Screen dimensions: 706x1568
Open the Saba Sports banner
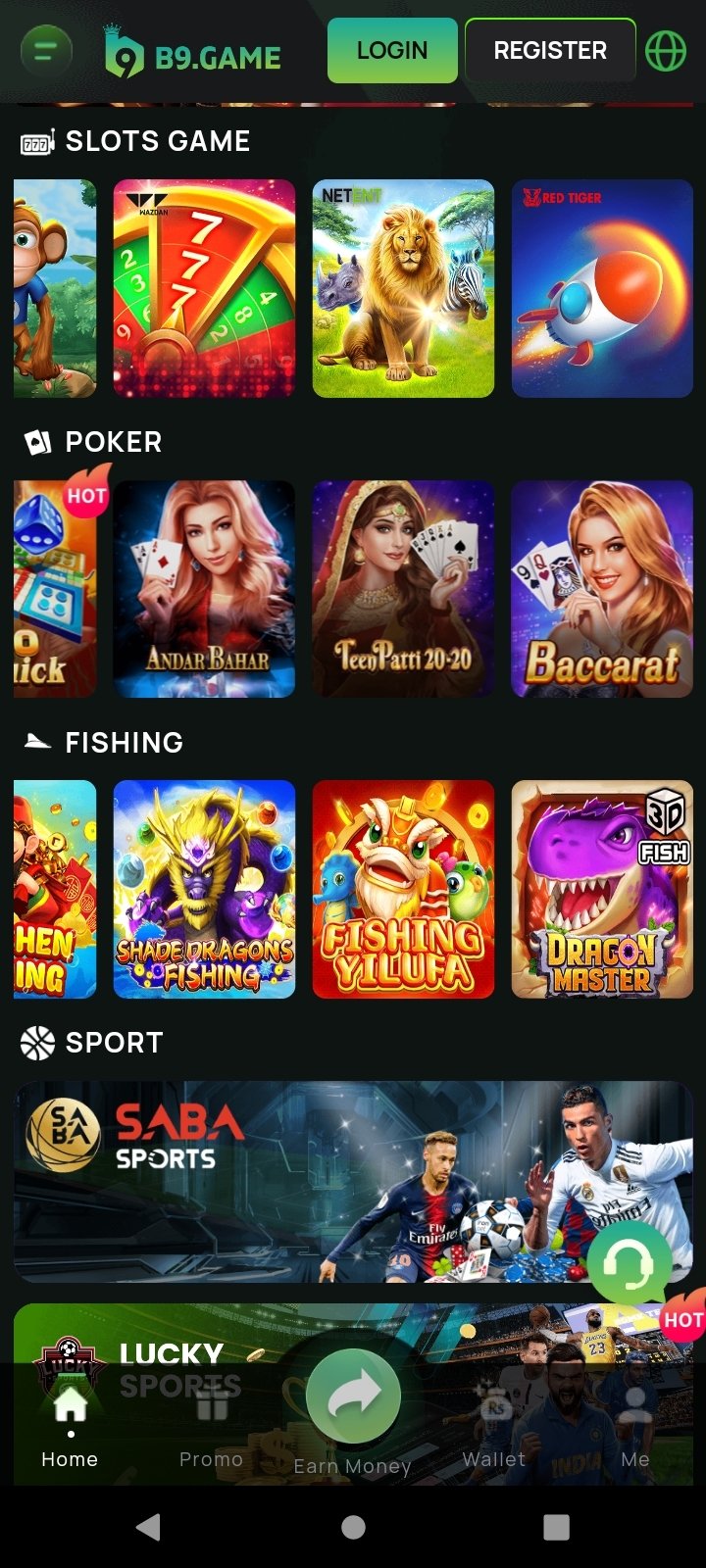(353, 1182)
